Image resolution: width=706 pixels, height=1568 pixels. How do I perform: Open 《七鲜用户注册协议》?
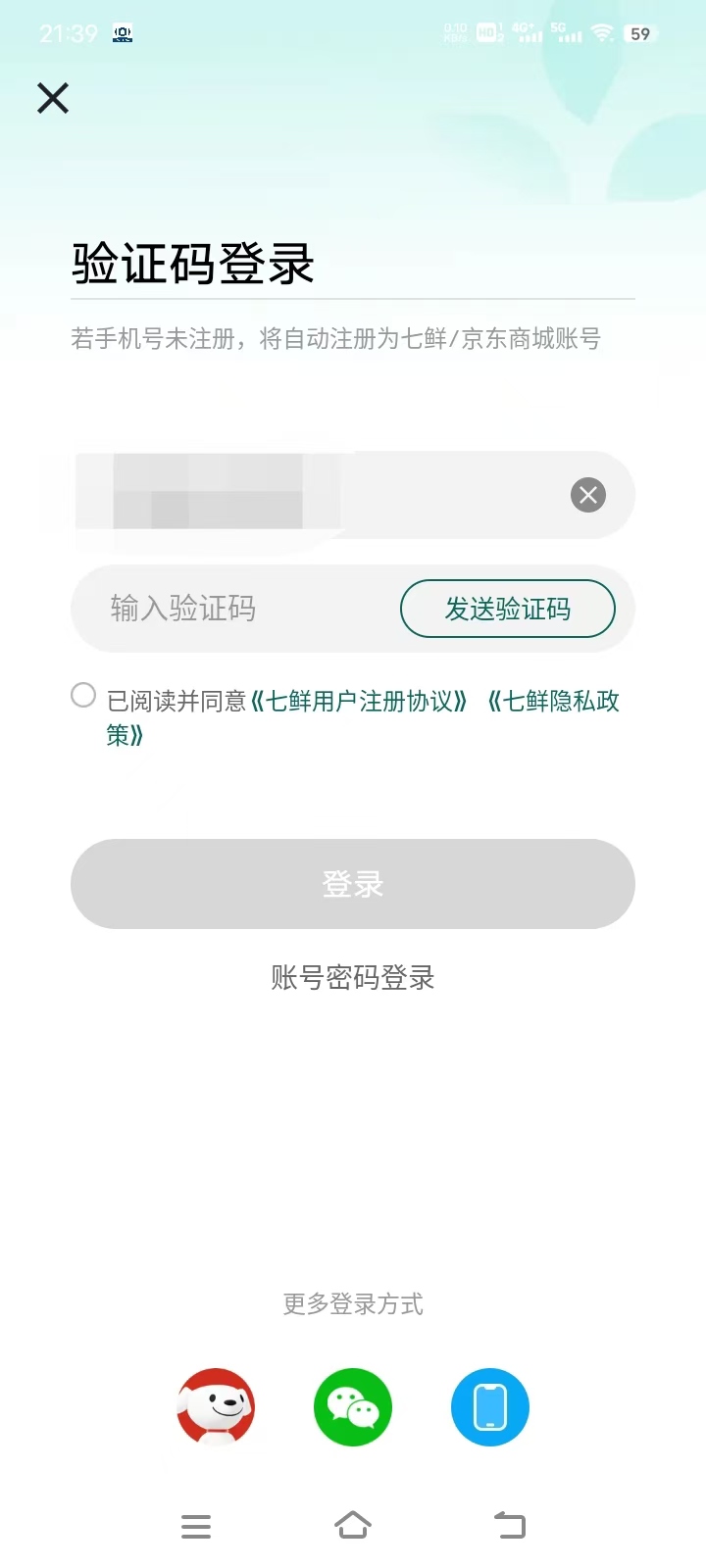(x=360, y=702)
